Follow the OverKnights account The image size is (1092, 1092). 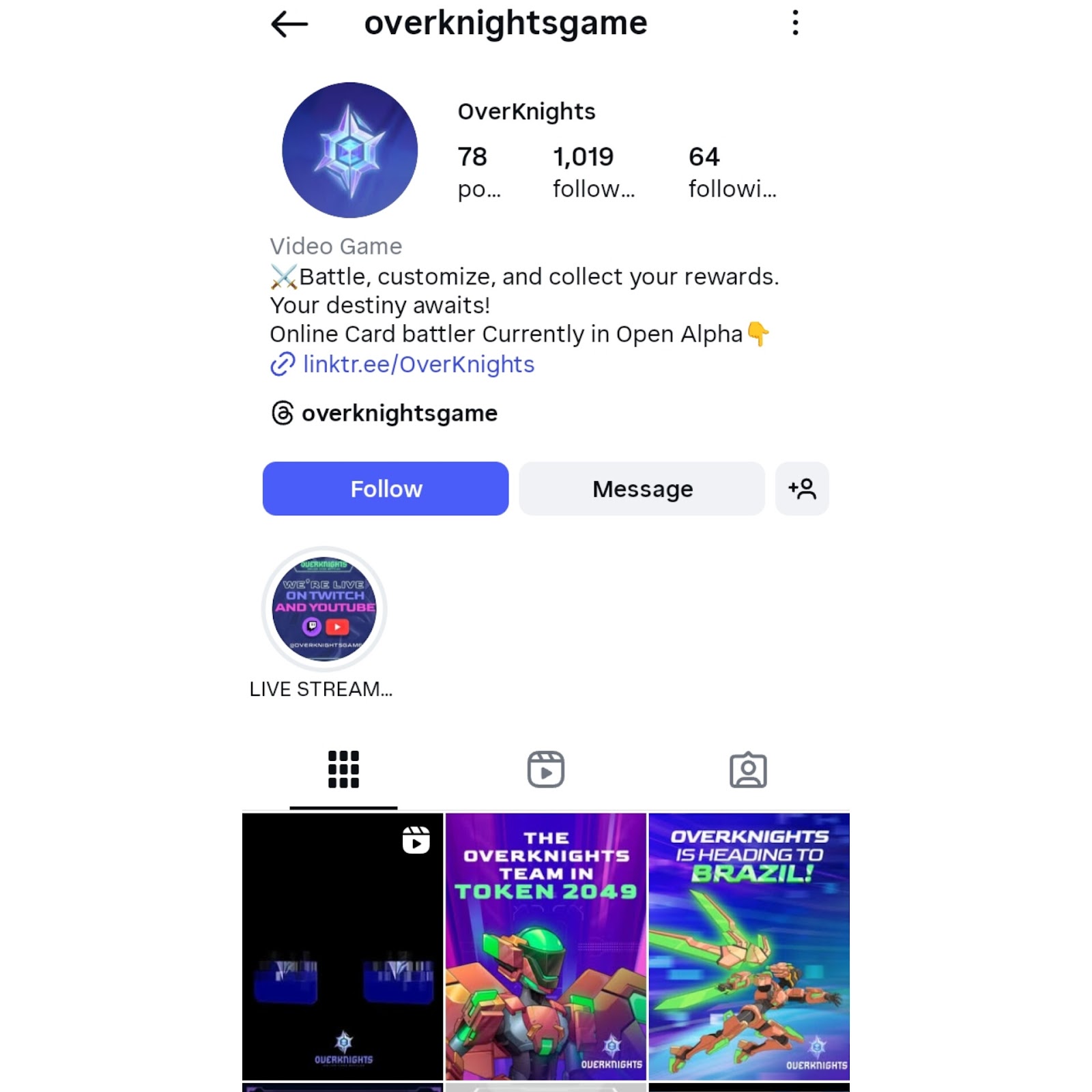click(386, 489)
